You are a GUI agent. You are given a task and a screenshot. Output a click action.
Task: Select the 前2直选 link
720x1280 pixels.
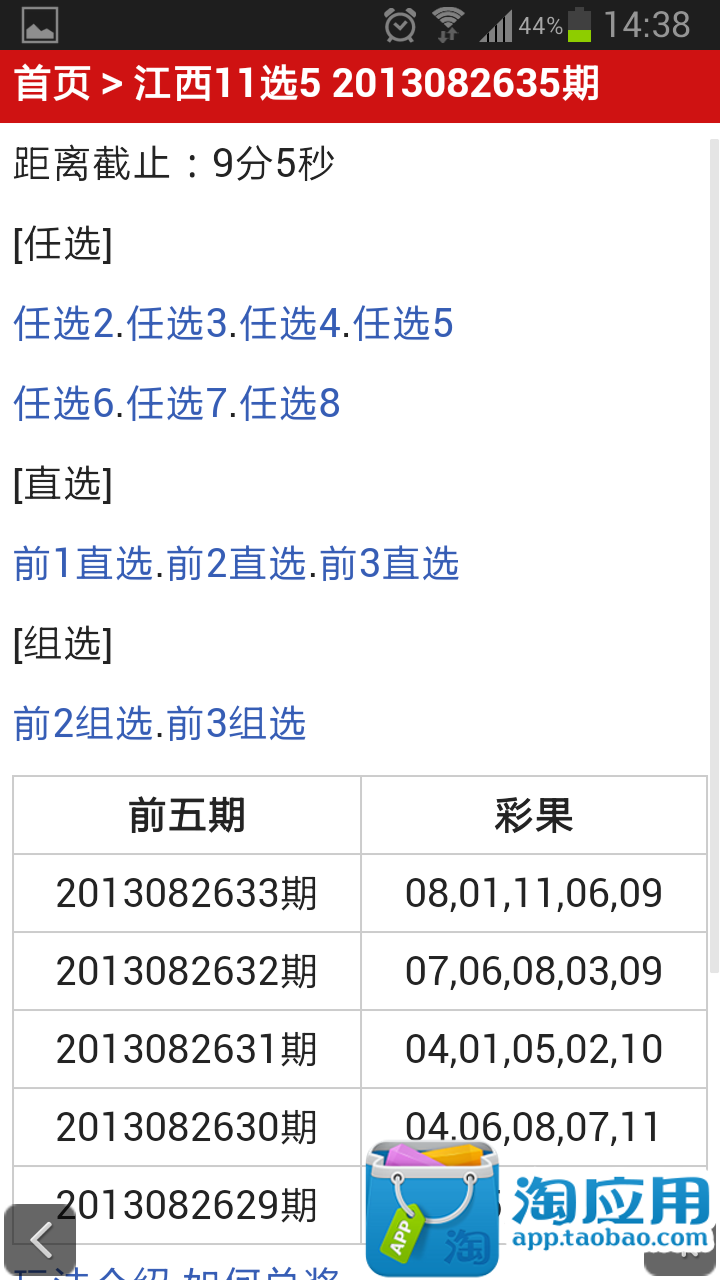point(236,564)
